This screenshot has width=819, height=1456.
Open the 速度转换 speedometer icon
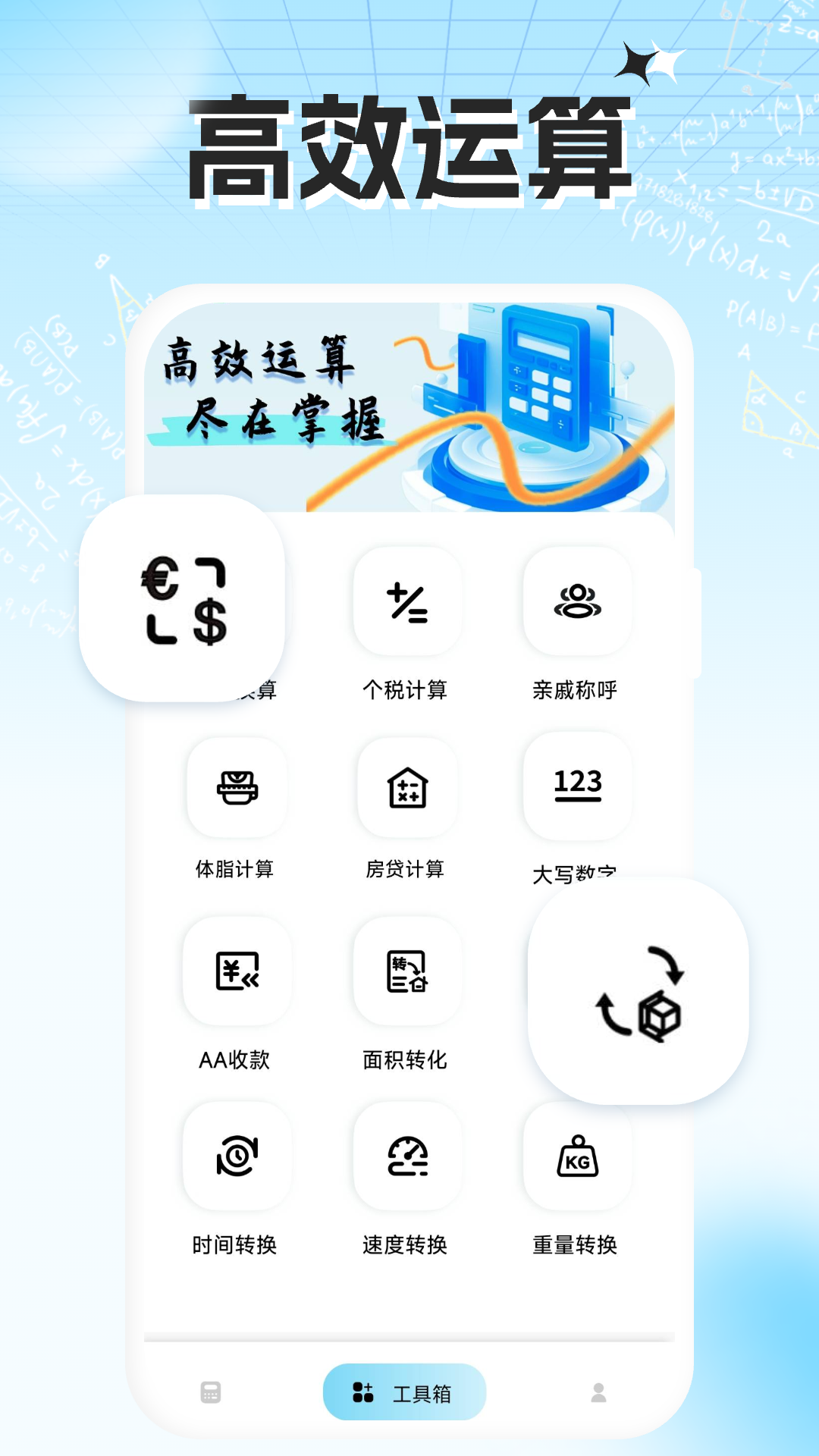[407, 1156]
